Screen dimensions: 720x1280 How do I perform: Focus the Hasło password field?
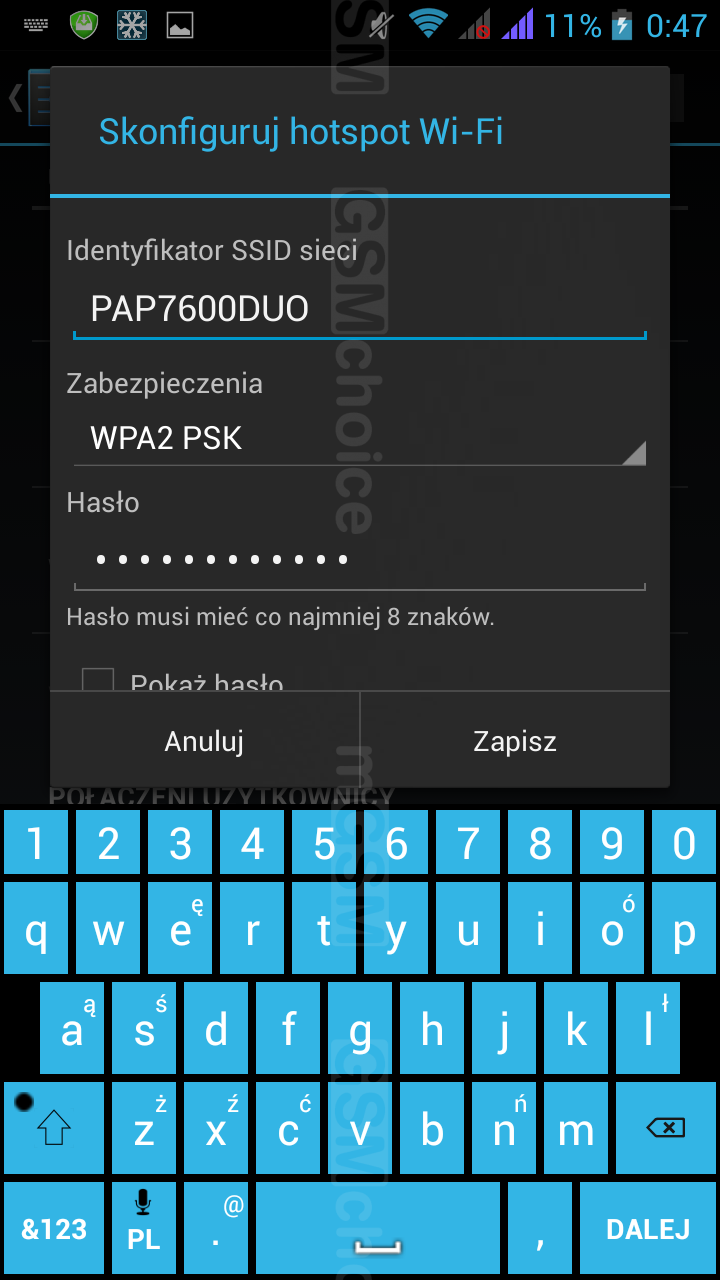point(358,559)
